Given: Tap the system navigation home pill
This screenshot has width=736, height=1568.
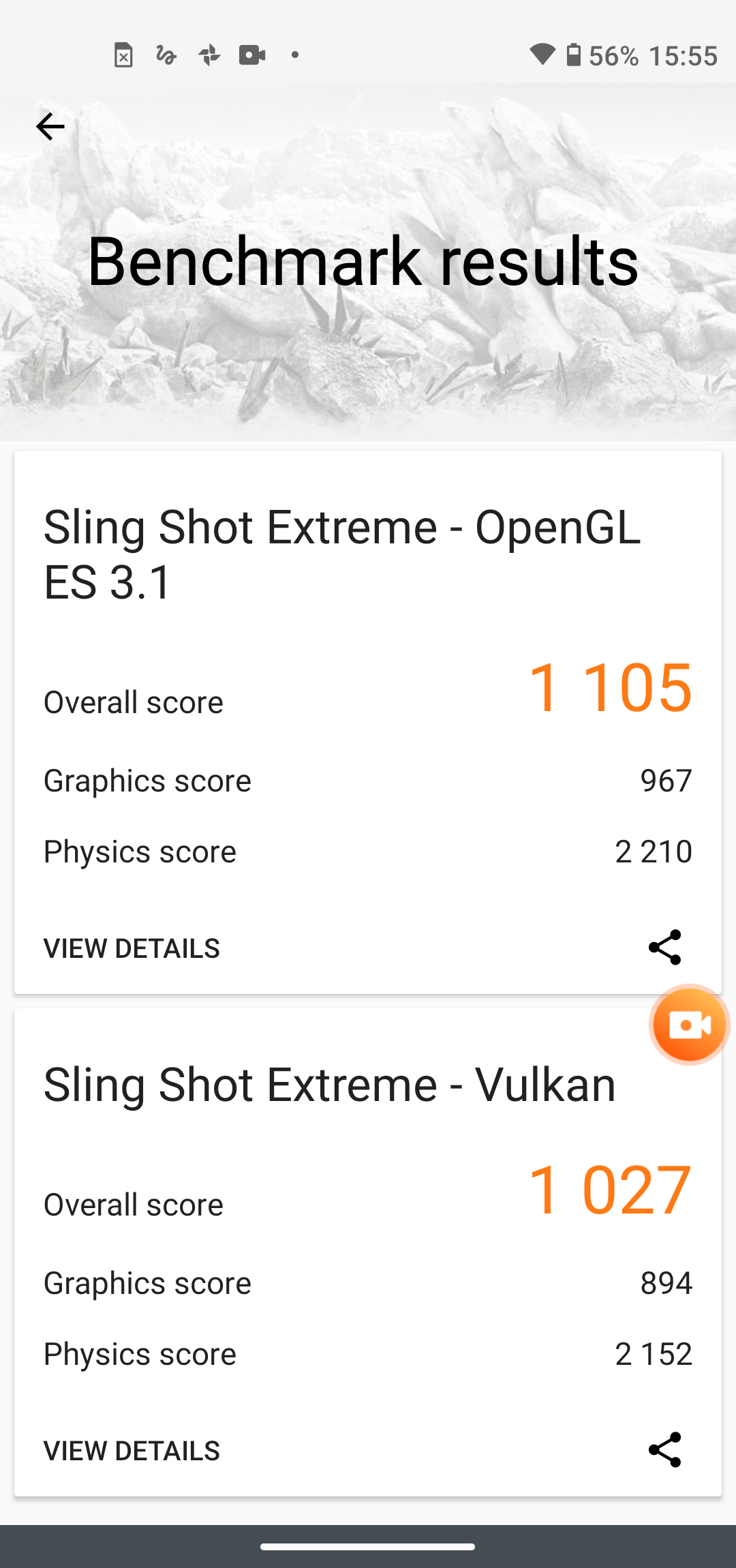Looking at the screenshot, I should click(368, 1547).
